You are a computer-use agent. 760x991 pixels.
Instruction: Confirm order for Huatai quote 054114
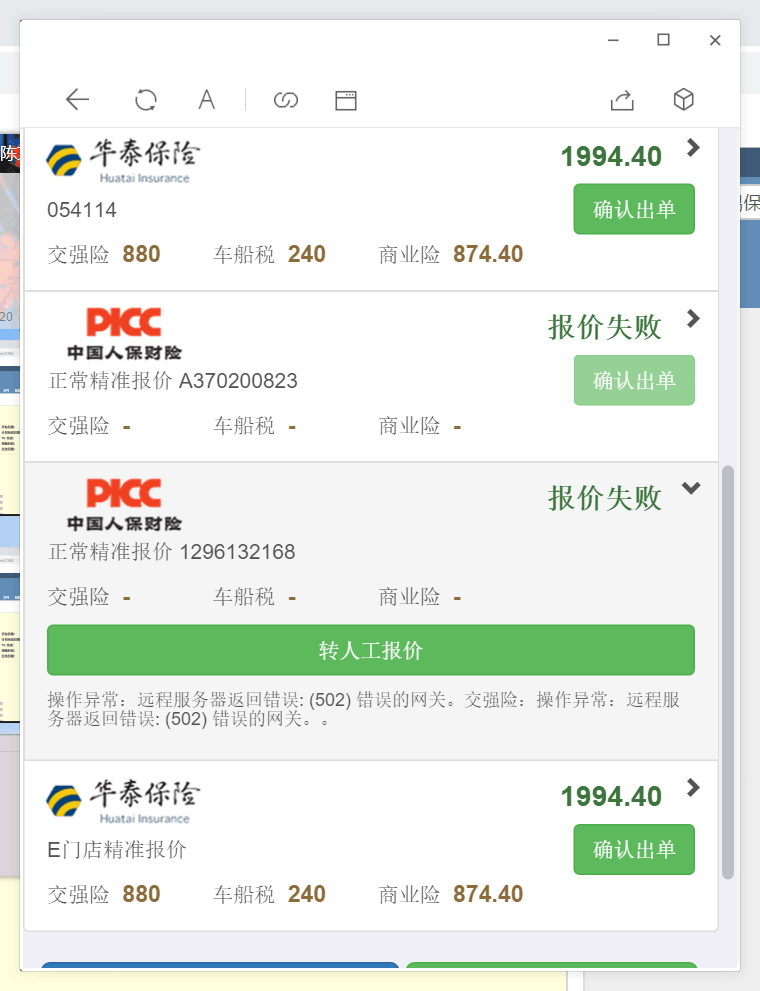[x=633, y=209]
